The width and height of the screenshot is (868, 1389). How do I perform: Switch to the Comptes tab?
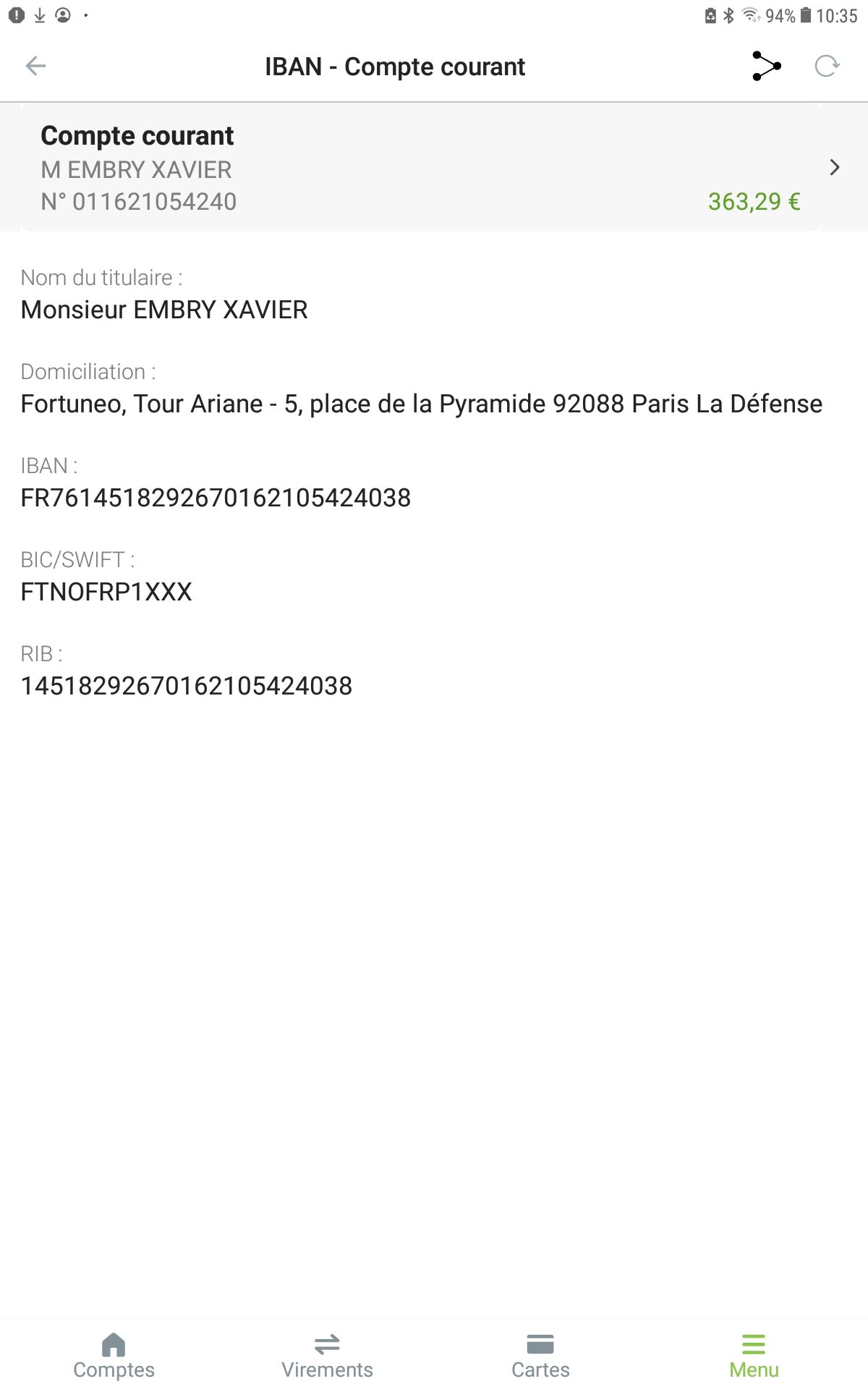(114, 1356)
